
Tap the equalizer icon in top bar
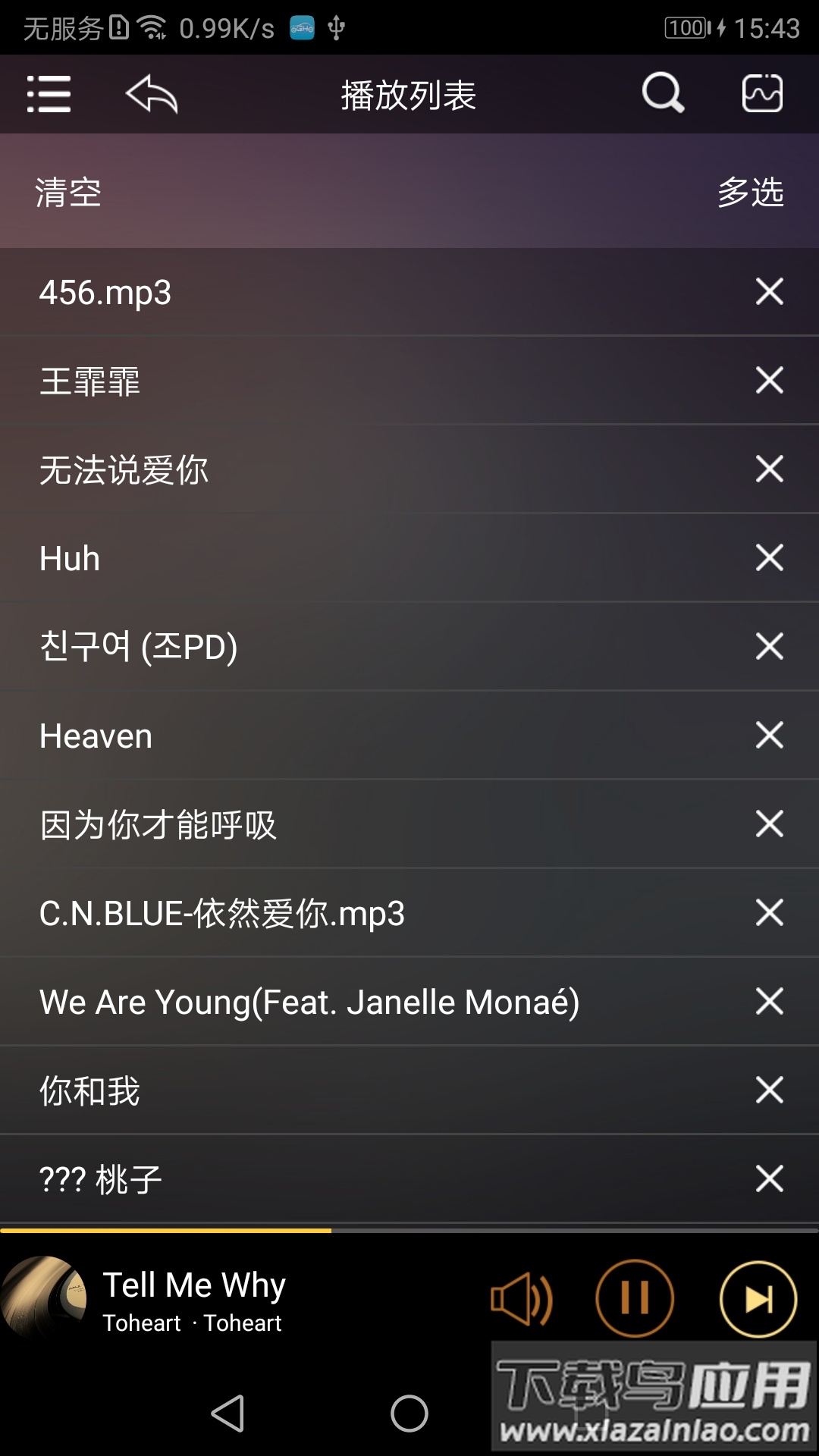pos(762,93)
